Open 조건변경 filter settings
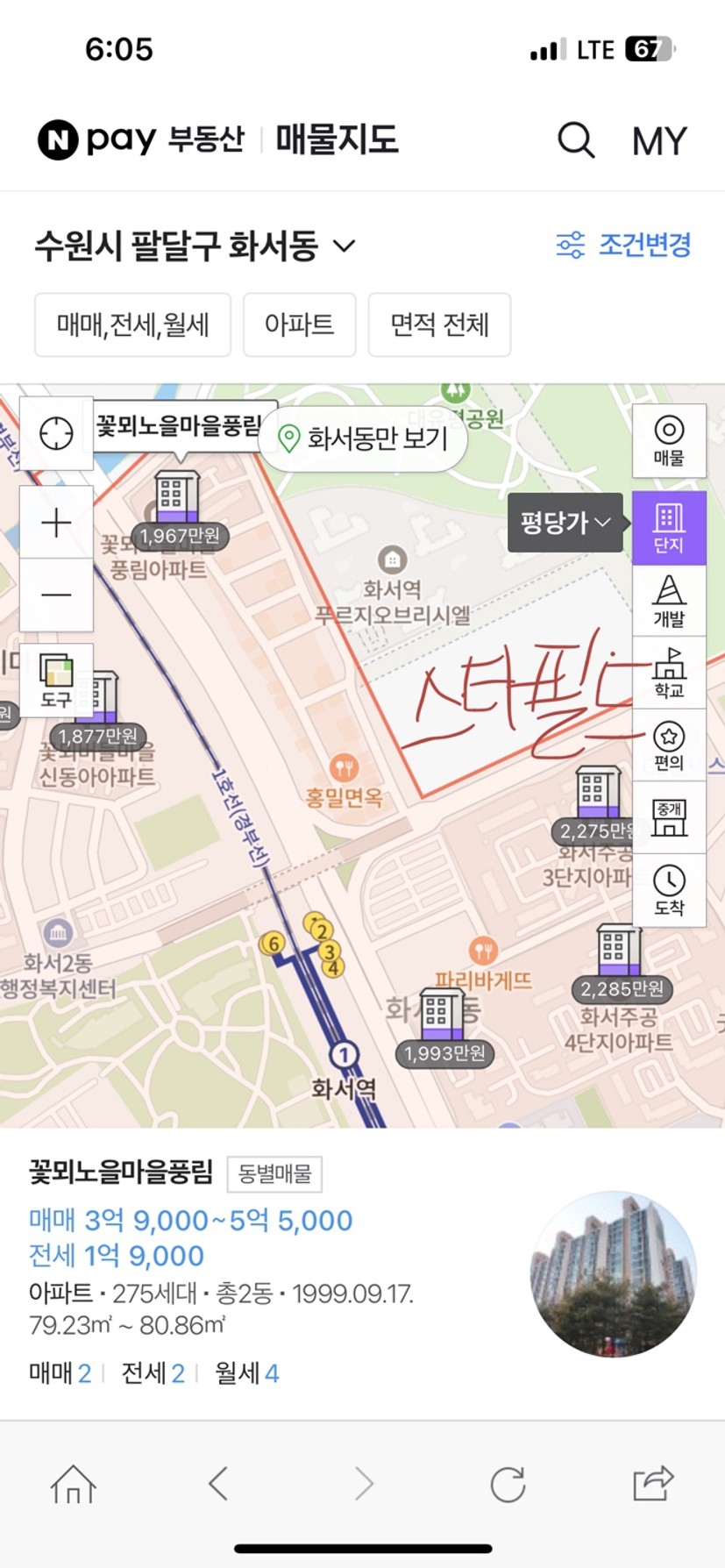Screen dimensions: 725x1568 (x=624, y=245)
